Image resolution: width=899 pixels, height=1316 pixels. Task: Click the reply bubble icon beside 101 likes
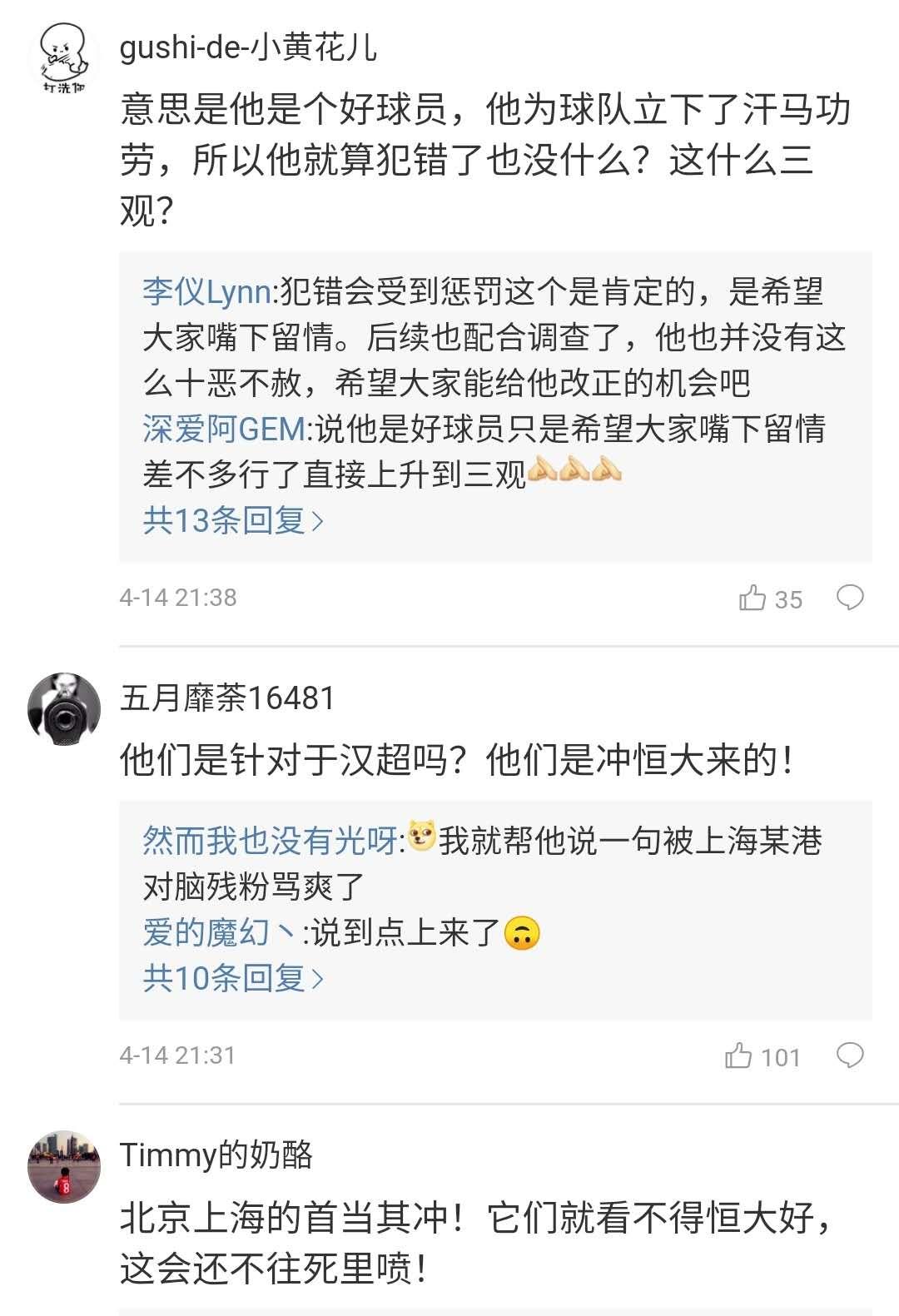[x=851, y=1057]
